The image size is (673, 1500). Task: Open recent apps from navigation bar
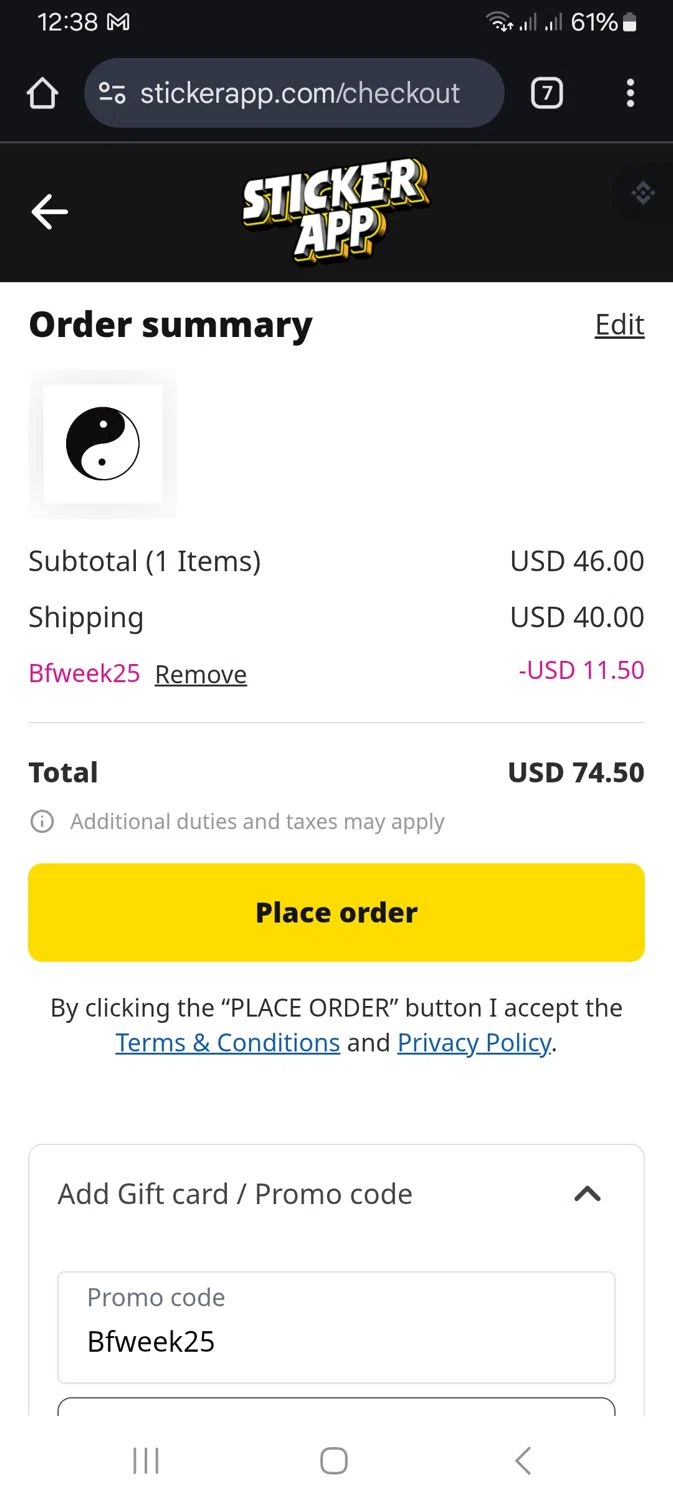click(x=146, y=1461)
